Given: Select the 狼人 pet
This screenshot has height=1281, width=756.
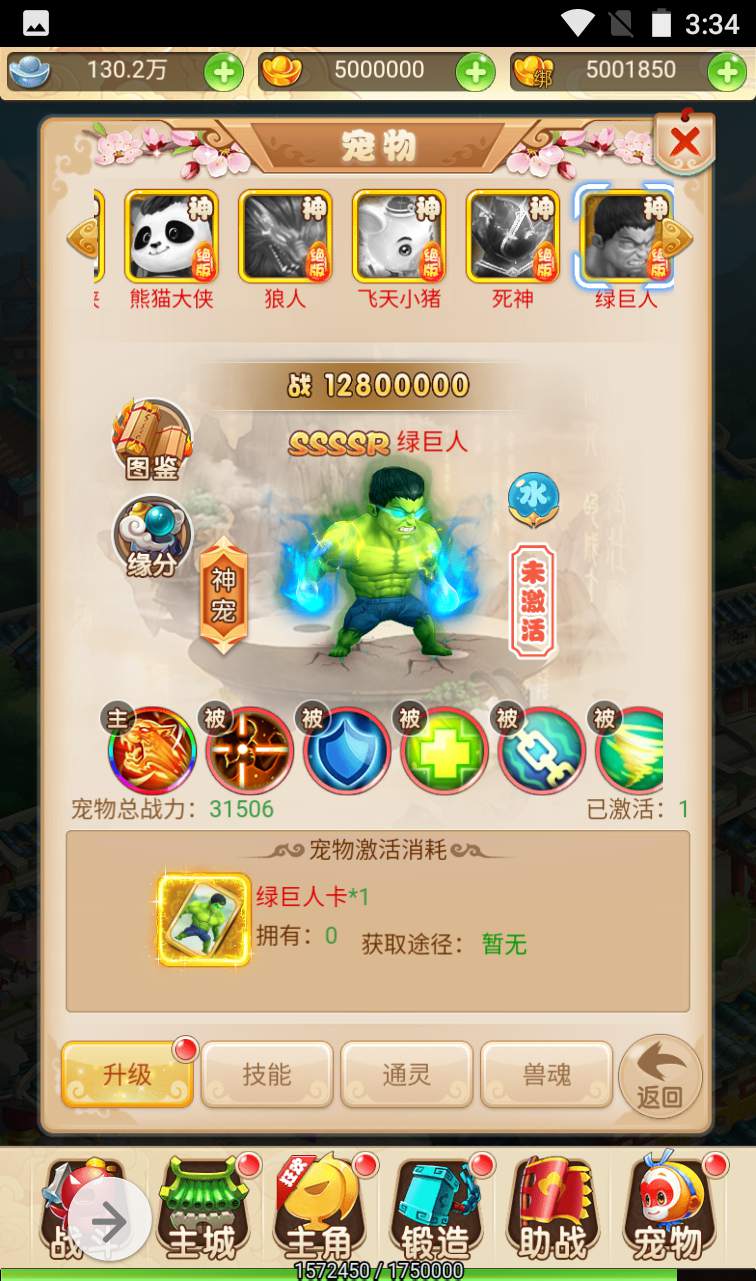Looking at the screenshot, I should tap(285, 238).
